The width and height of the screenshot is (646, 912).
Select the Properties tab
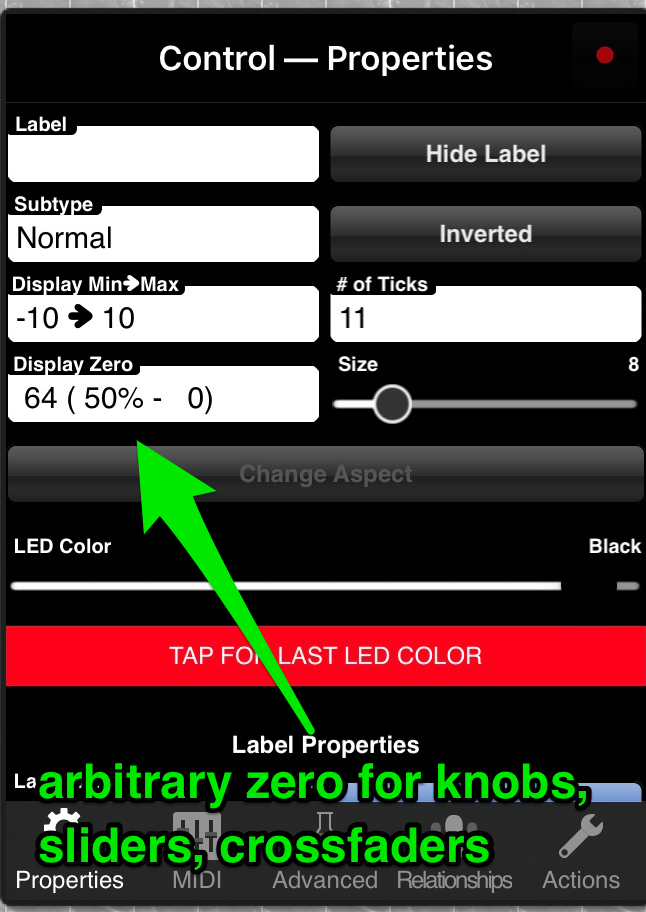coord(69,852)
